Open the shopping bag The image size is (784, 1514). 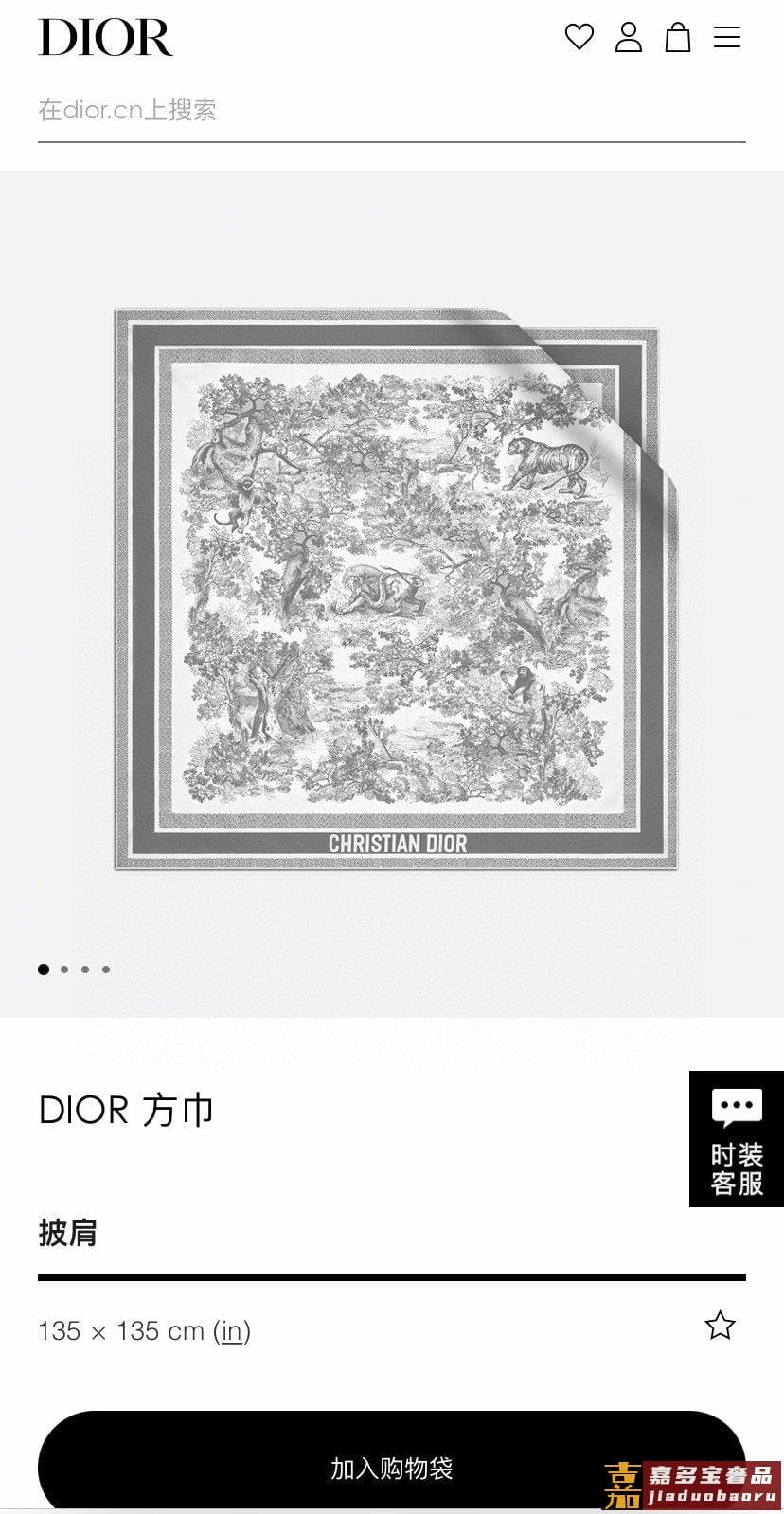[x=678, y=38]
